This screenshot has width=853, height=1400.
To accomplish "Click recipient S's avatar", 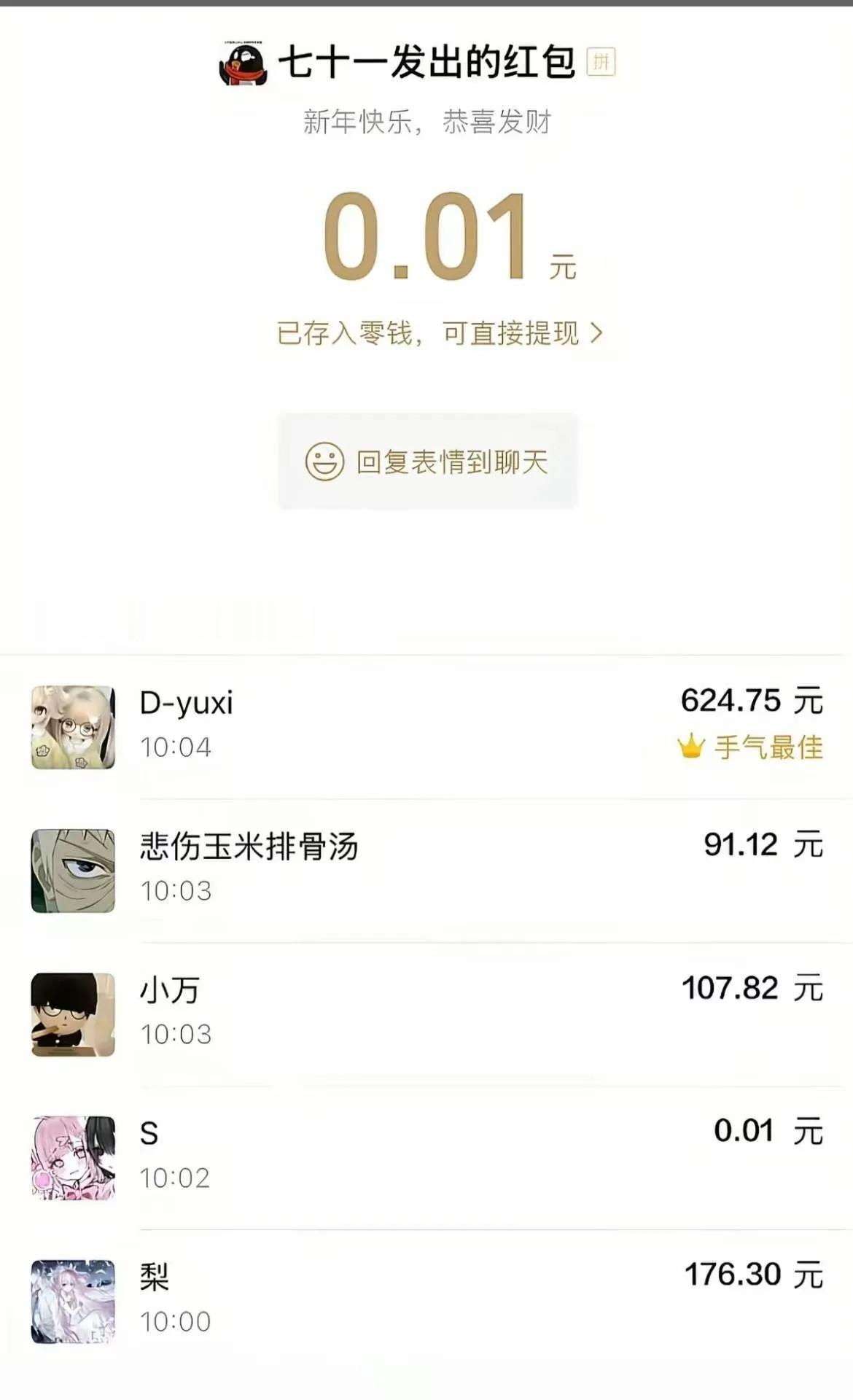I will 73,1157.
